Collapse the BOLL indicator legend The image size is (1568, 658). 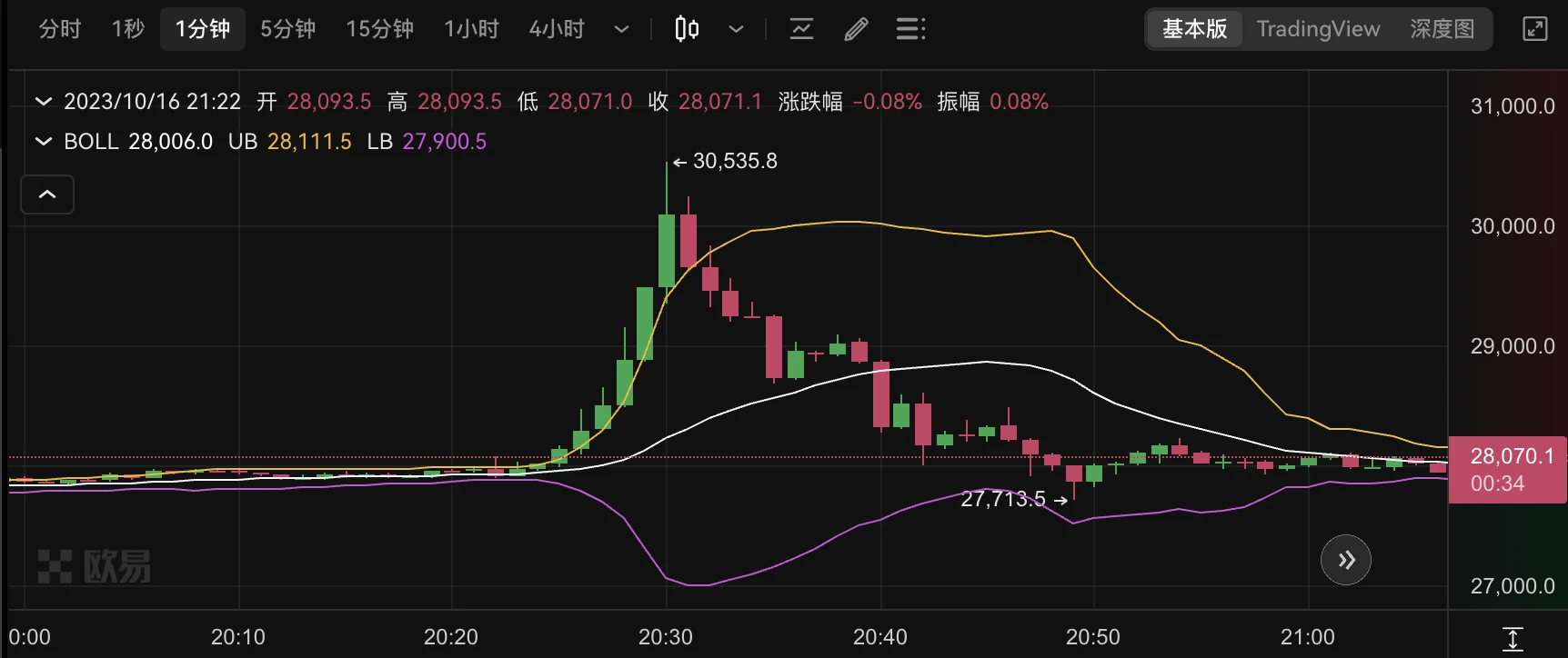pyautogui.click(x=43, y=142)
